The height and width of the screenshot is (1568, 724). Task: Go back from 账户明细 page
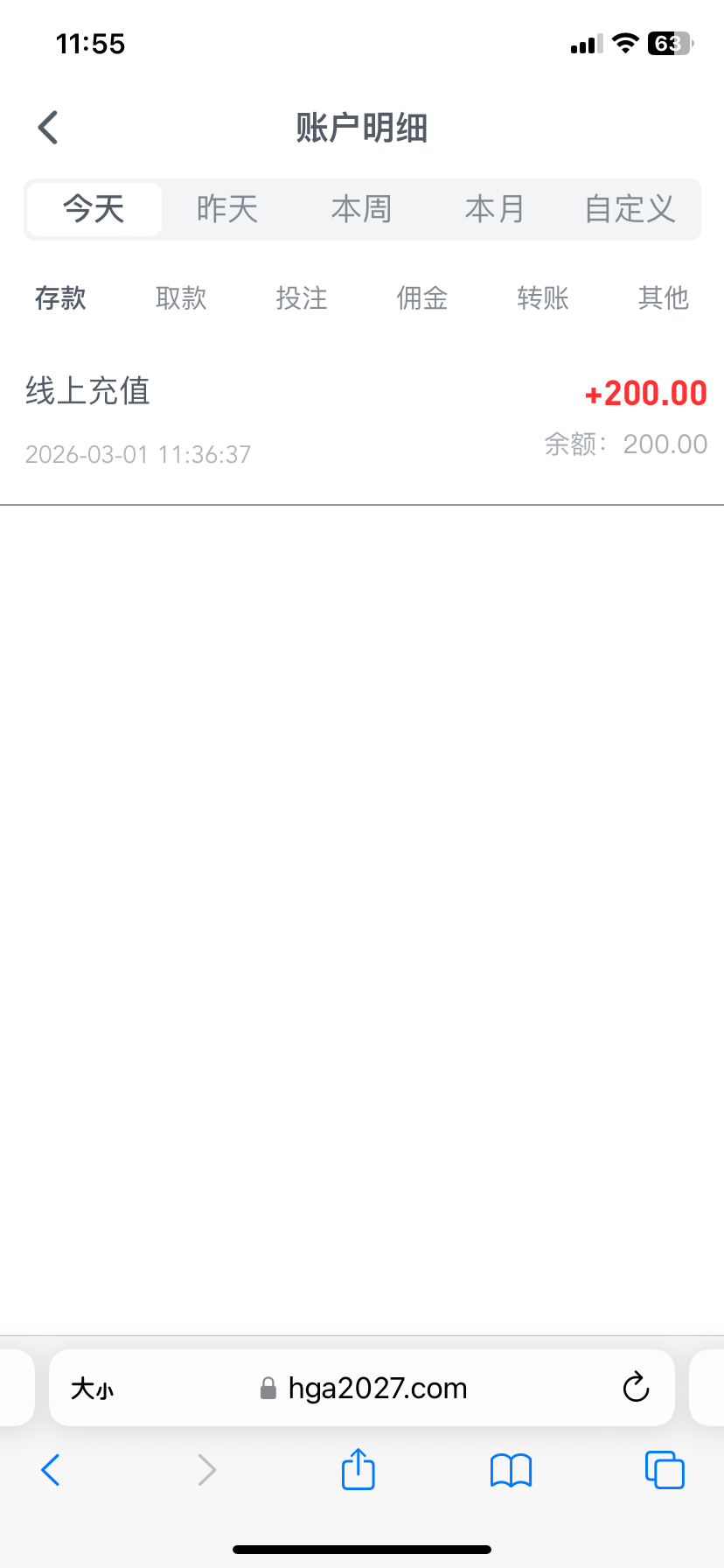click(x=49, y=128)
